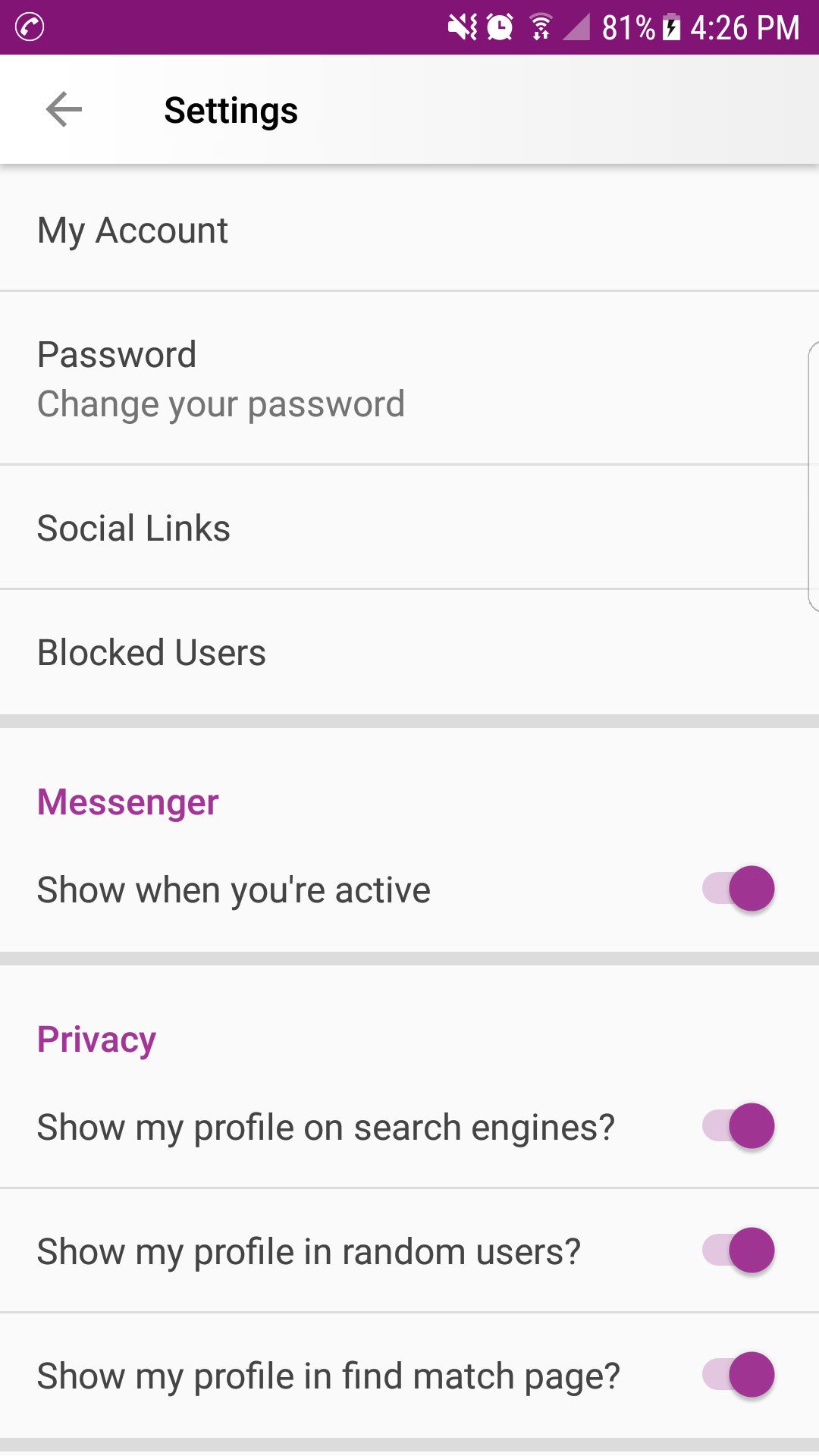819x1456 pixels.
Task: Disable Show my profile on search engines
Action: [738, 1127]
